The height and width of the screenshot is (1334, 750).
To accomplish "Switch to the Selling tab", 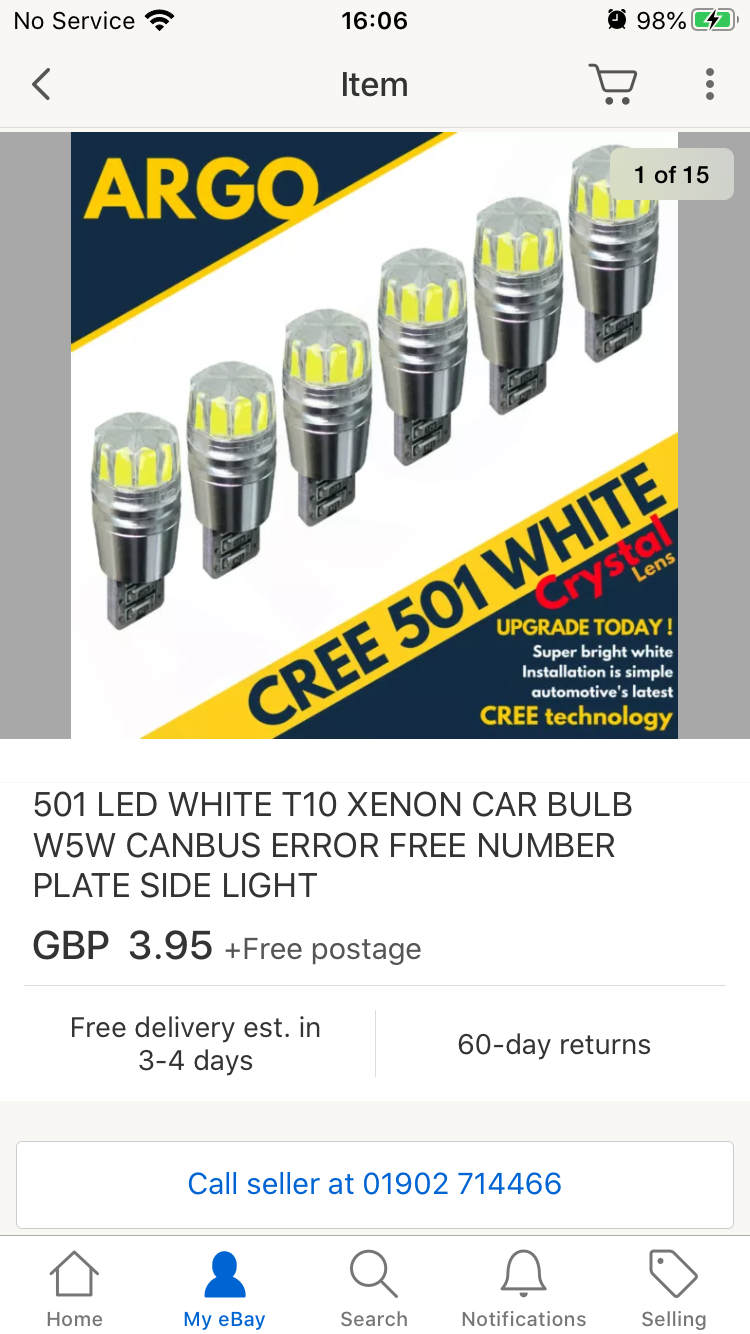I will tap(673, 1288).
